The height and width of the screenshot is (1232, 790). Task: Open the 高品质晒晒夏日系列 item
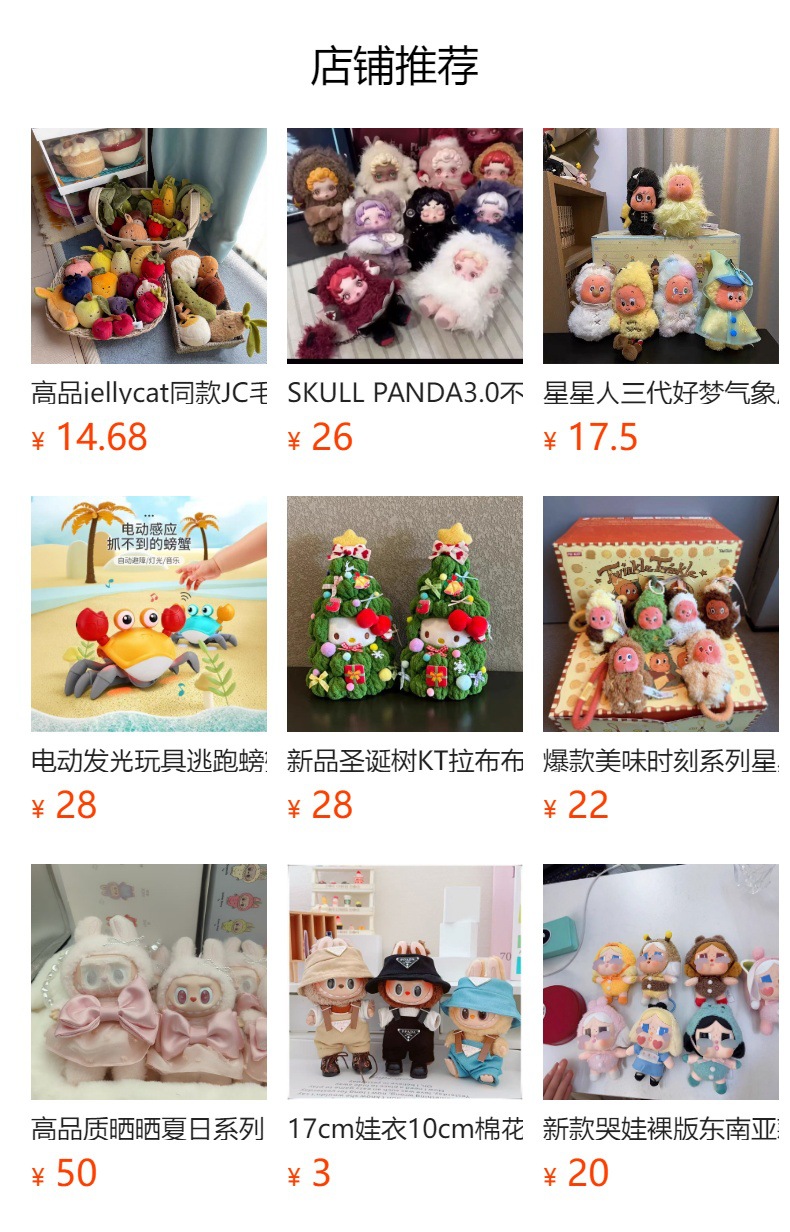(x=149, y=1029)
